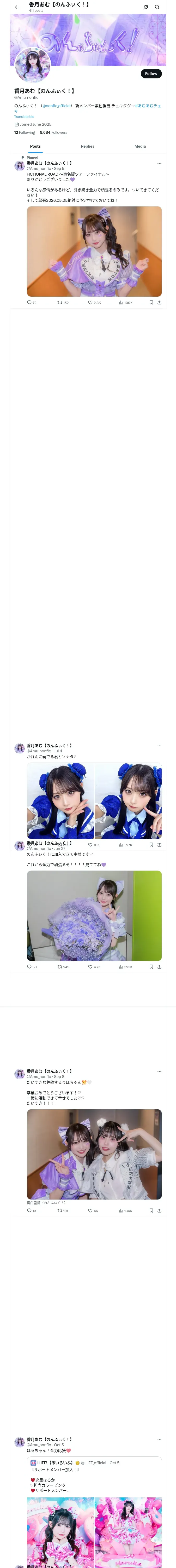Switch to the Replies tab
Image resolution: width=176 pixels, height=1568 pixels.
click(x=87, y=147)
